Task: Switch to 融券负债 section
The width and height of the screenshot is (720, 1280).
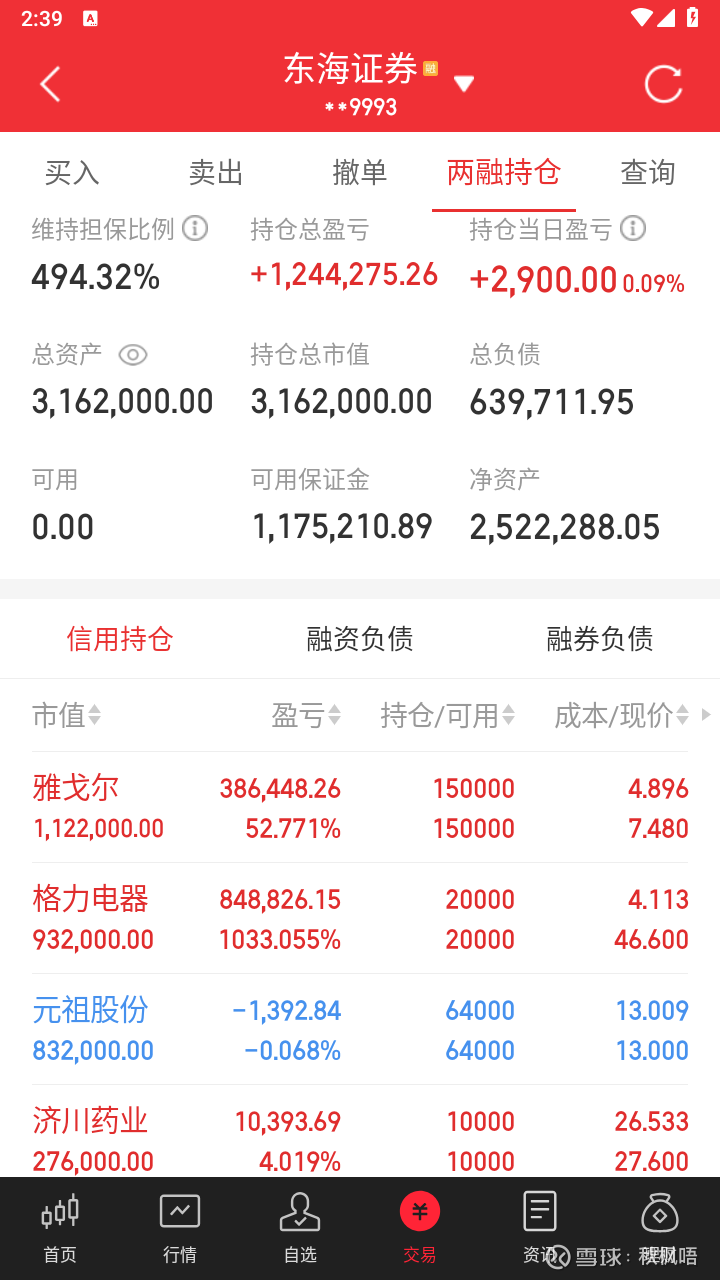Action: click(x=600, y=638)
